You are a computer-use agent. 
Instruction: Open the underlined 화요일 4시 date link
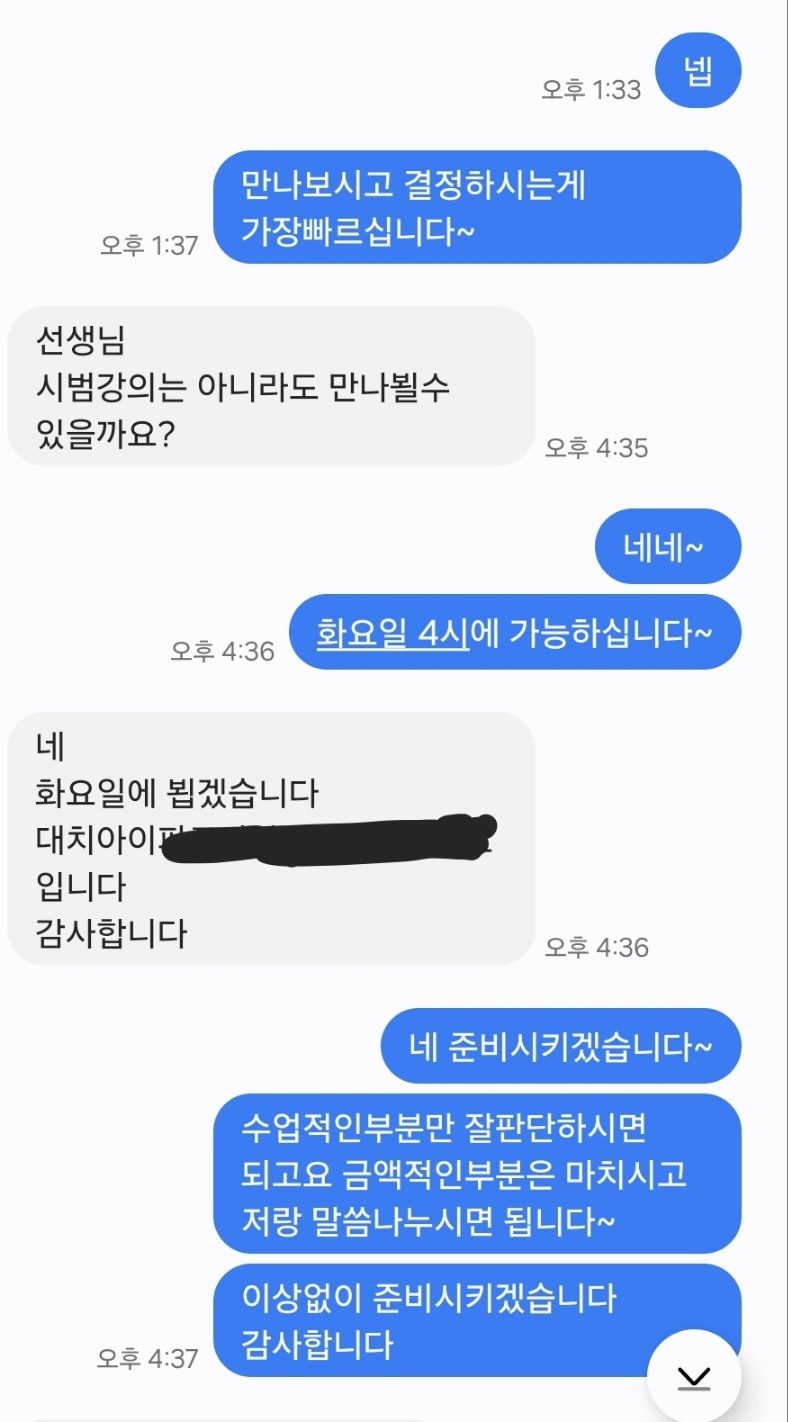point(392,632)
